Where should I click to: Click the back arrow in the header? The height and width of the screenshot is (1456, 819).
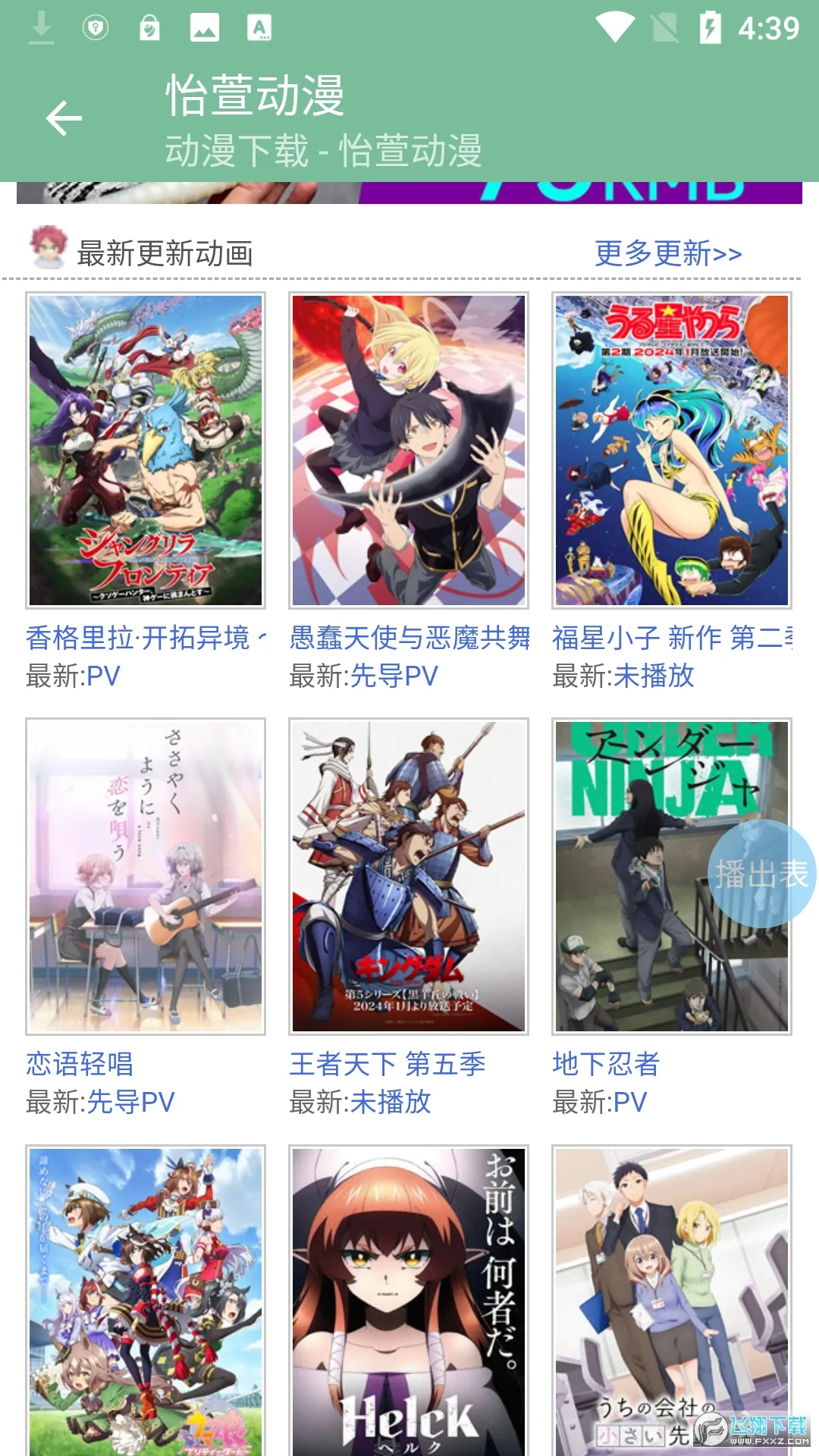tap(64, 118)
